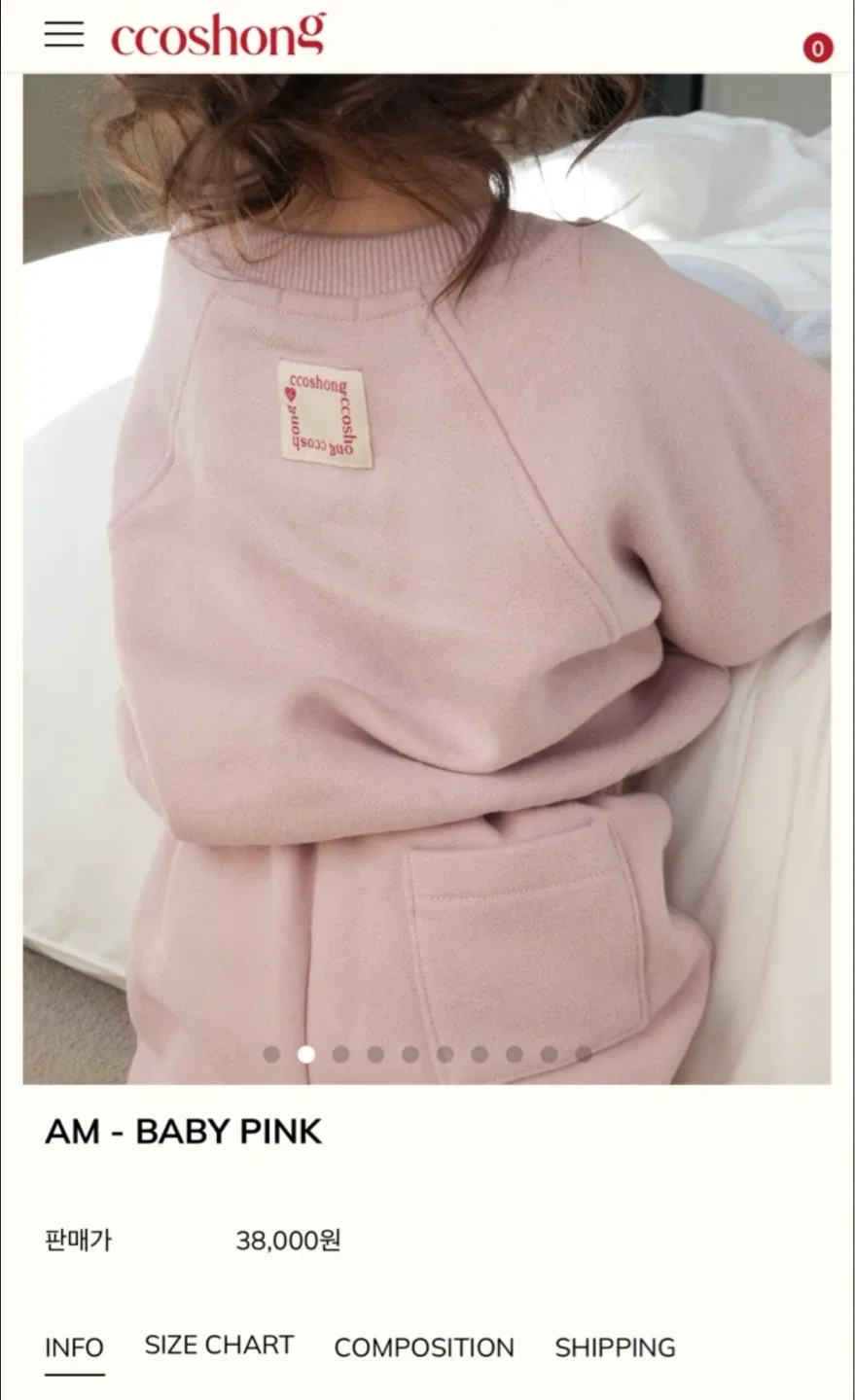Open the Baby Pink product photo
The image size is (855, 1400).
click(427, 578)
